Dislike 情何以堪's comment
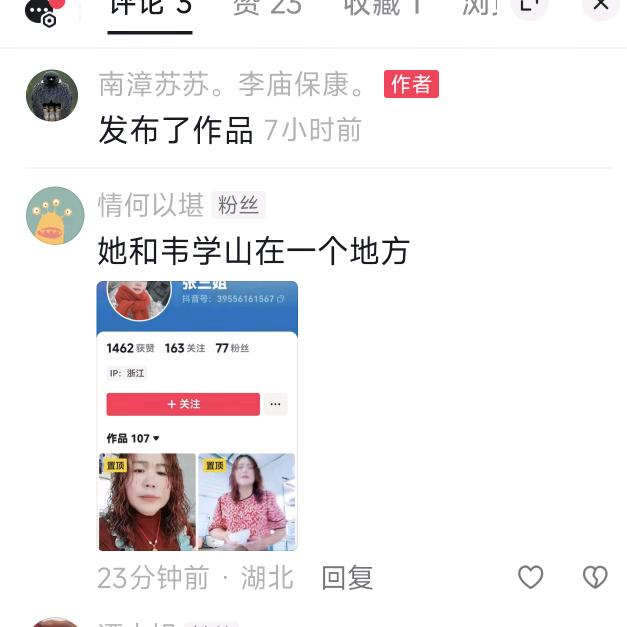Screen dimensions: 627x627 point(595,577)
